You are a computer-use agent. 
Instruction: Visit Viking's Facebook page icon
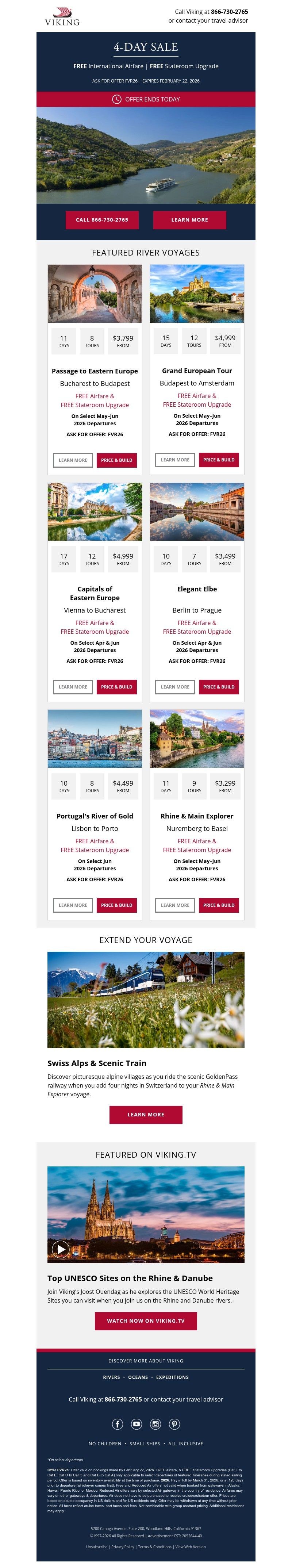click(x=118, y=1424)
